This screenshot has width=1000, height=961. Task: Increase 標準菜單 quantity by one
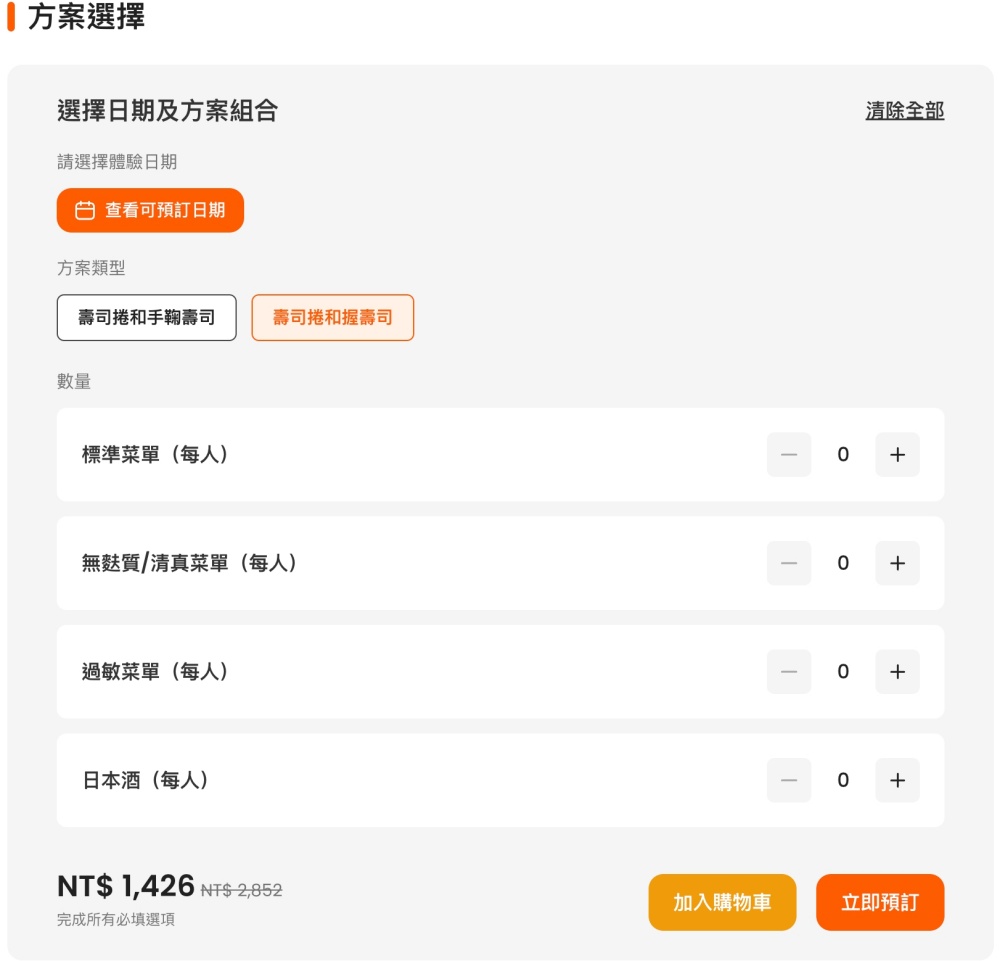point(897,455)
